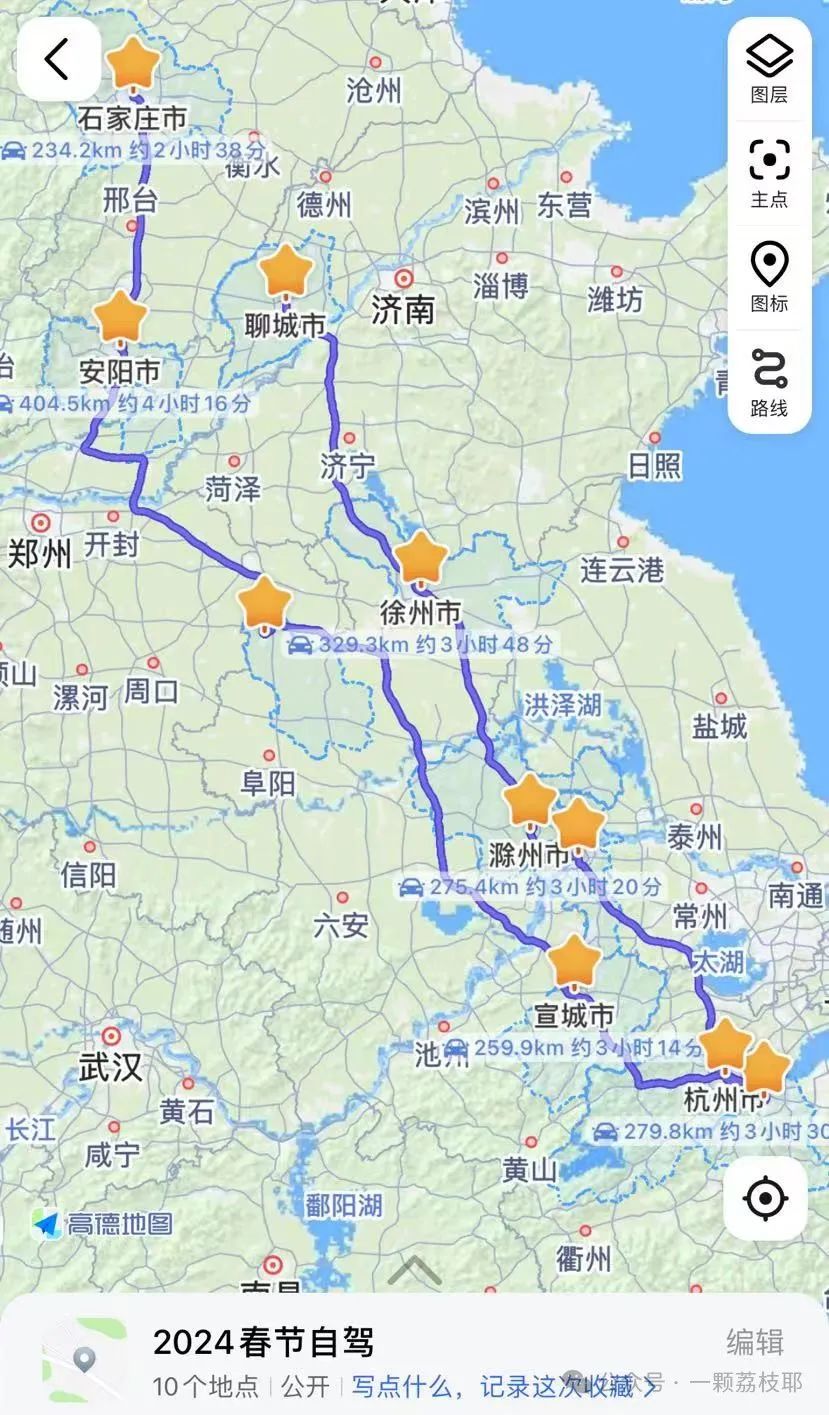The width and height of the screenshot is (829, 1415).
Task: Select the star marker at 安阳市
Action: 121,318
